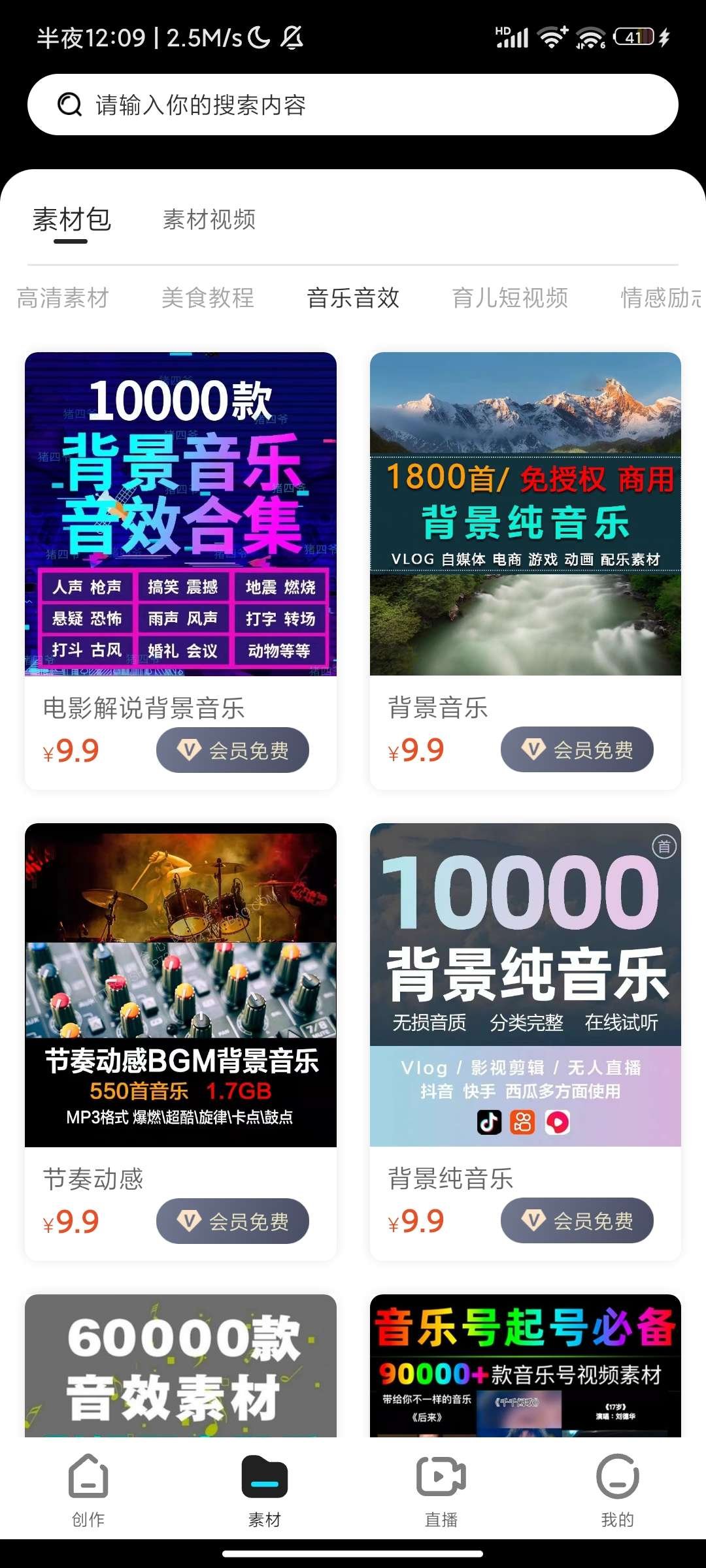Open the 1800首 背景音乐 pack
The width and height of the screenshot is (706, 1568).
525,514
